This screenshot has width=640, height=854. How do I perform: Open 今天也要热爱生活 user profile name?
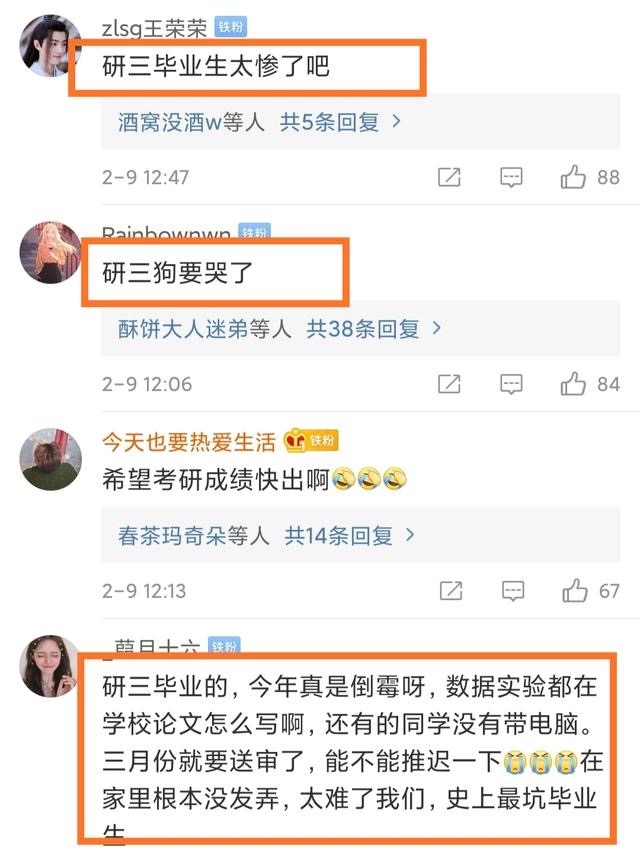(188, 441)
